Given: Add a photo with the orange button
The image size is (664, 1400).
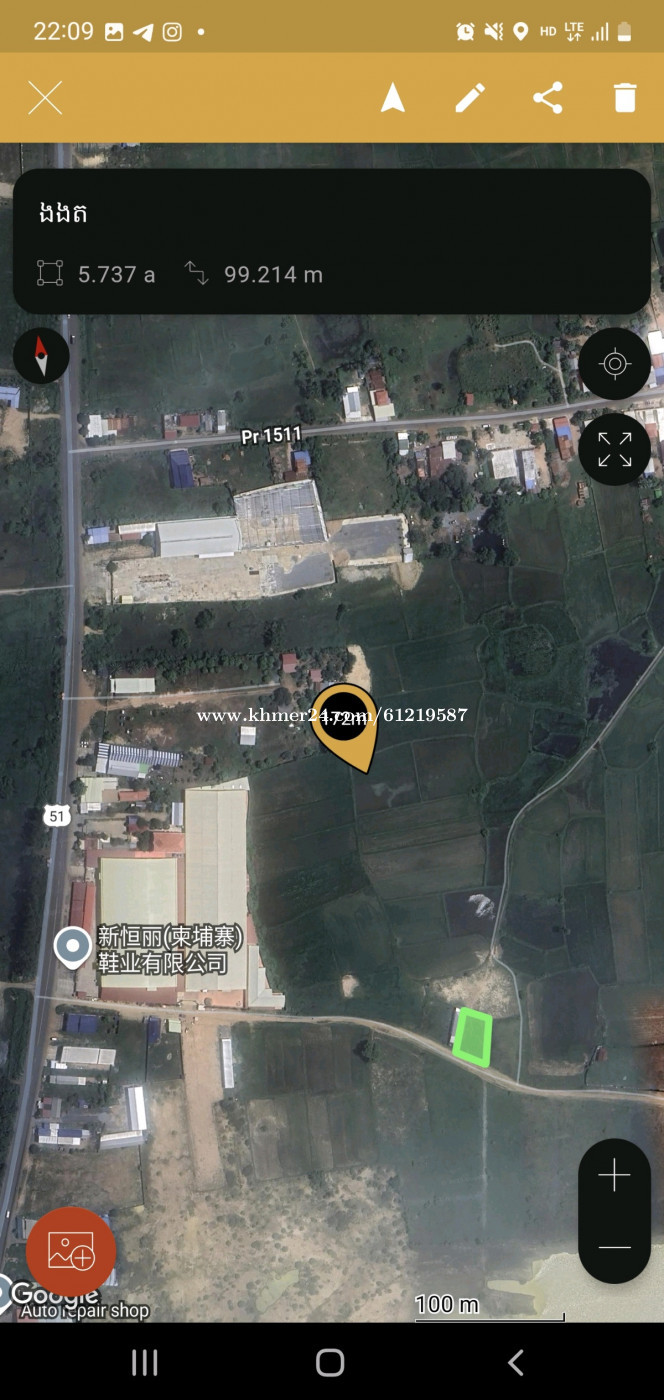Looking at the screenshot, I should click(71, 1252).
